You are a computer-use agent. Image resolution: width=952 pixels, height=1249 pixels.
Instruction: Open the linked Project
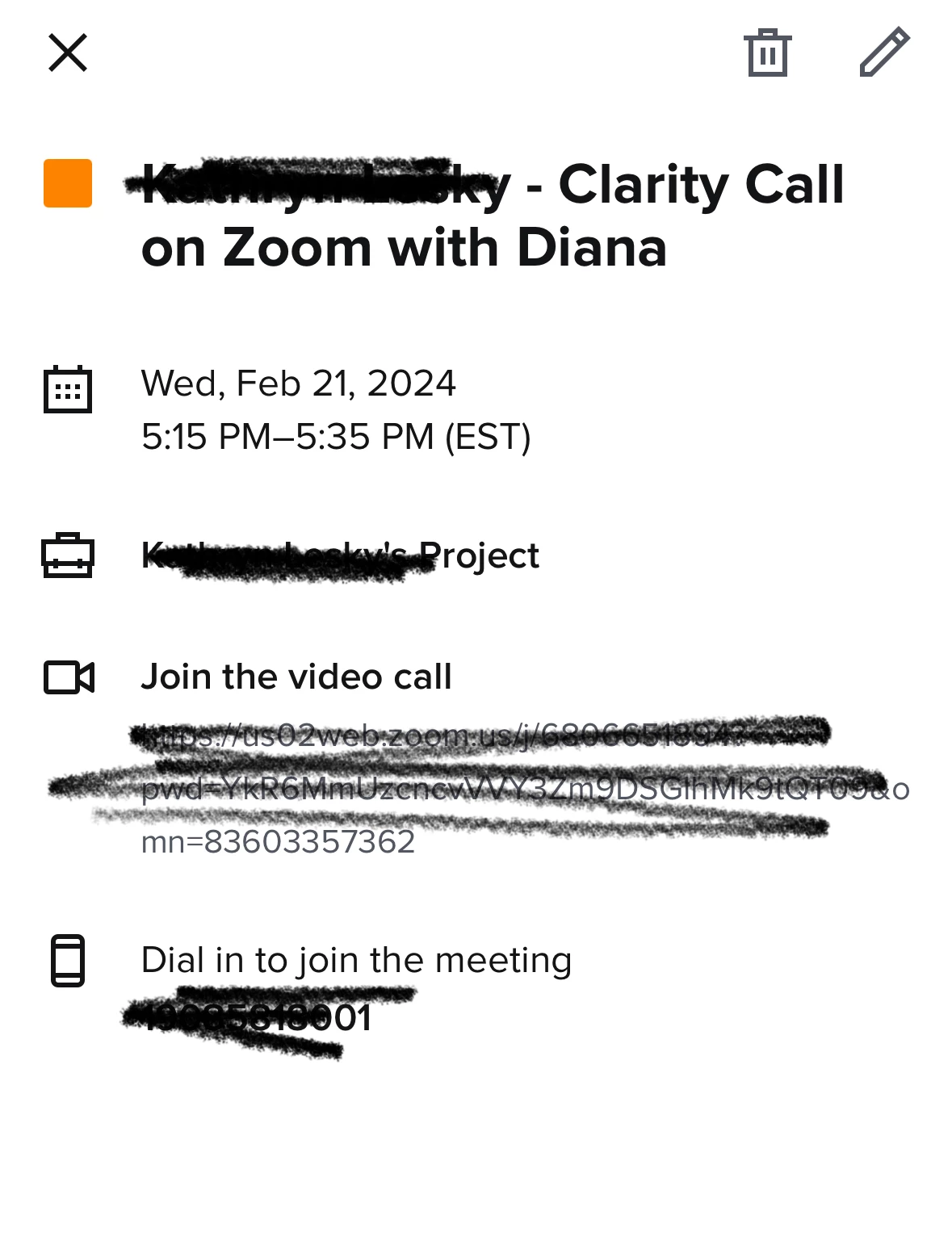point(339,556)
